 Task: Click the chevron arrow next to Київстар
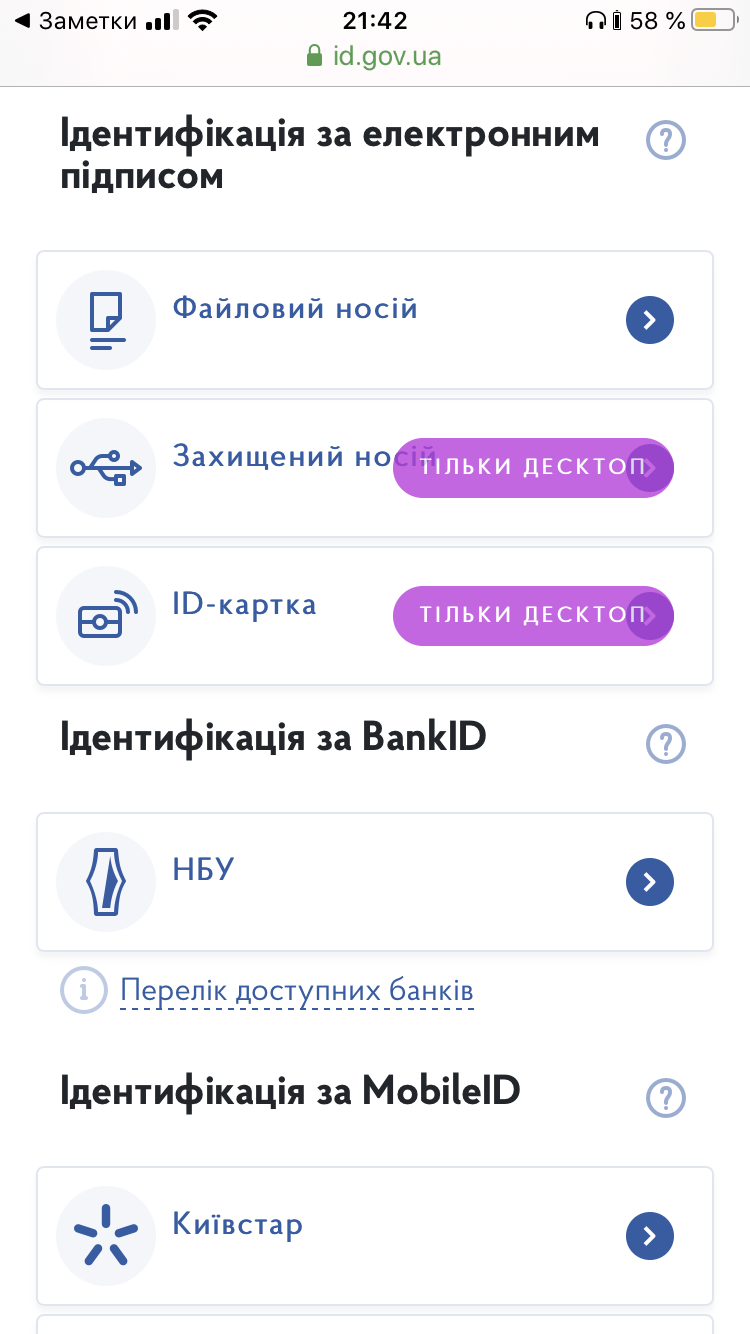tap(650, 1236)
